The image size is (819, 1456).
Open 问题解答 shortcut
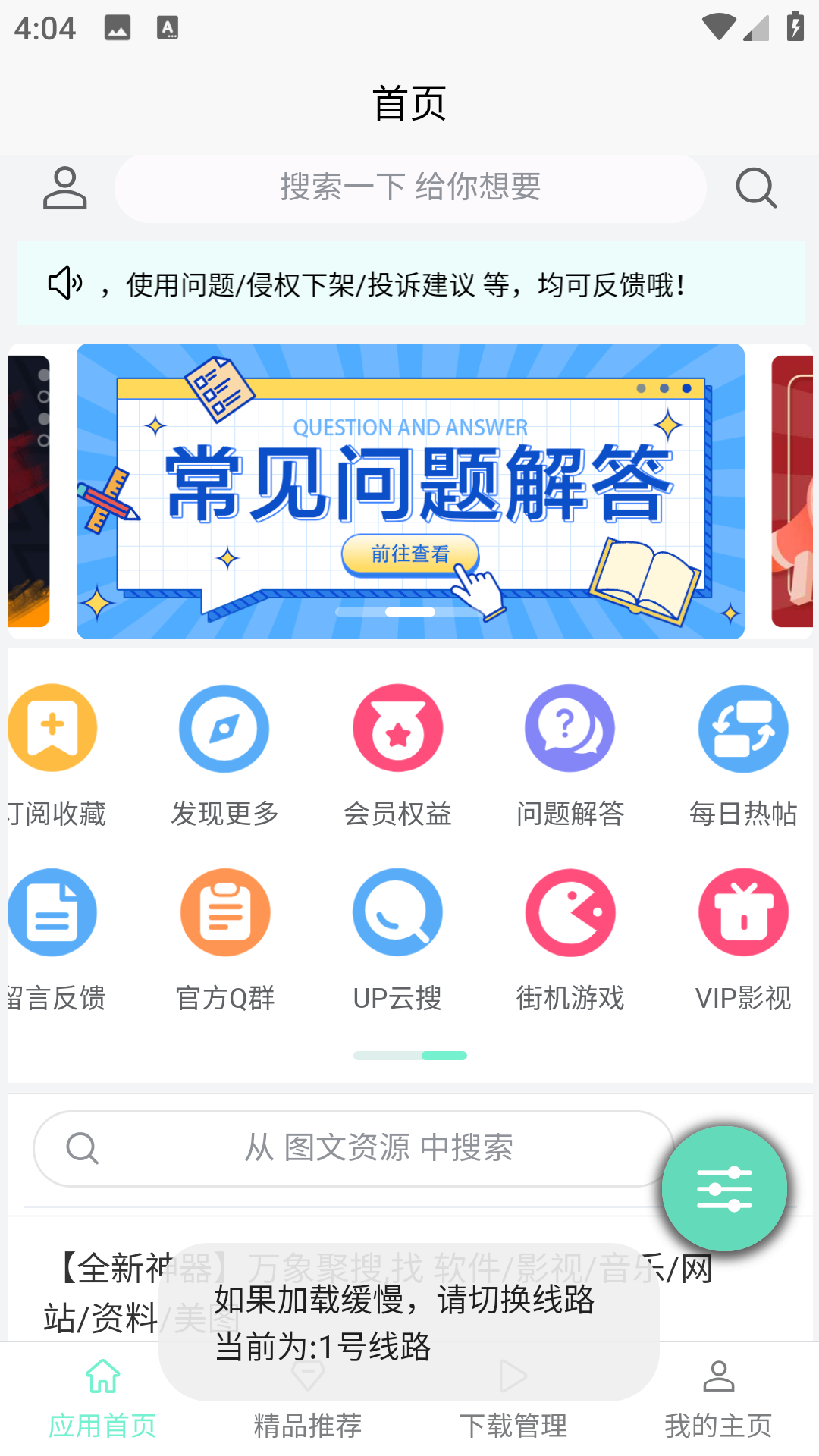point(570,755)
